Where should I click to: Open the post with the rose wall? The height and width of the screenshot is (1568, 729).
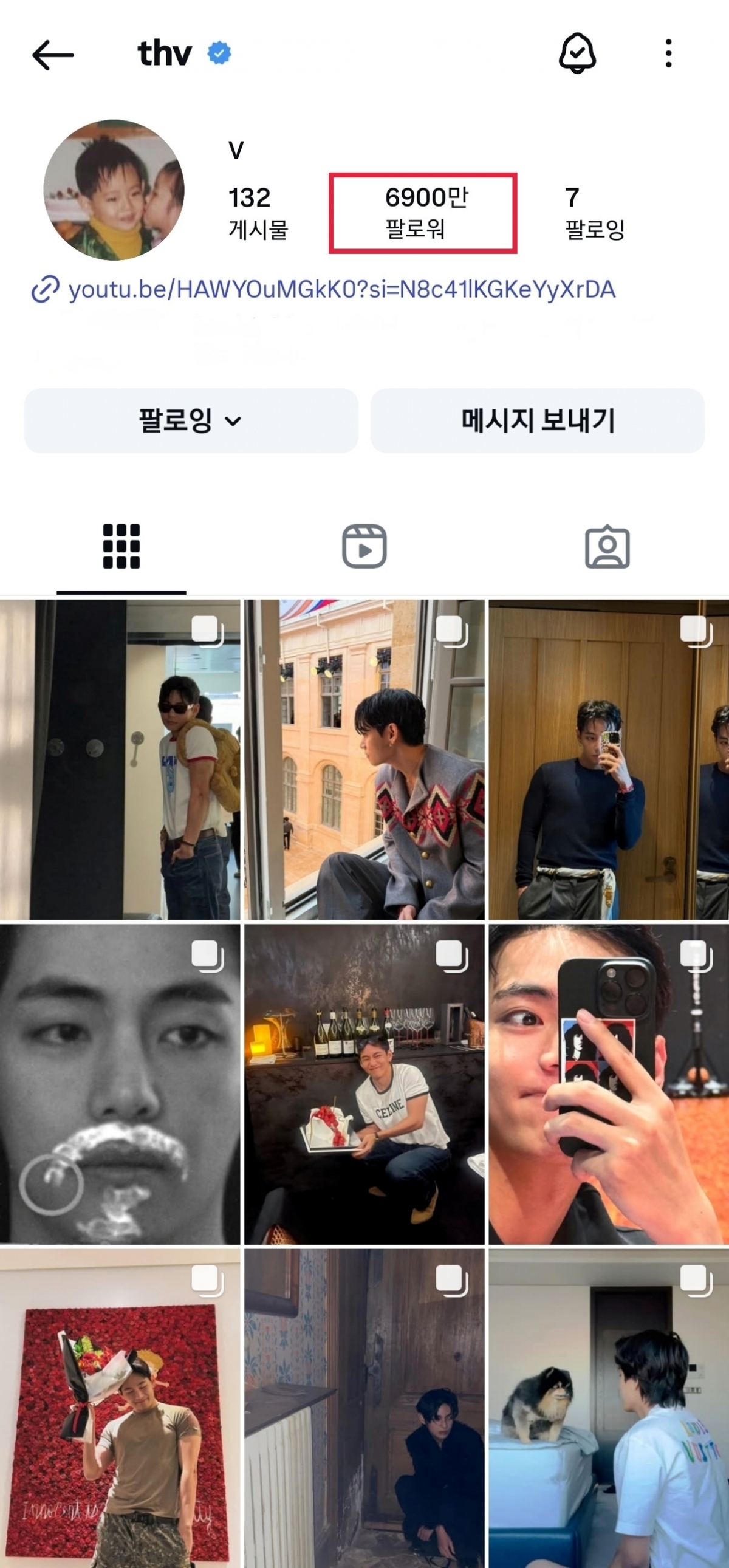(x=120, y=1407)
